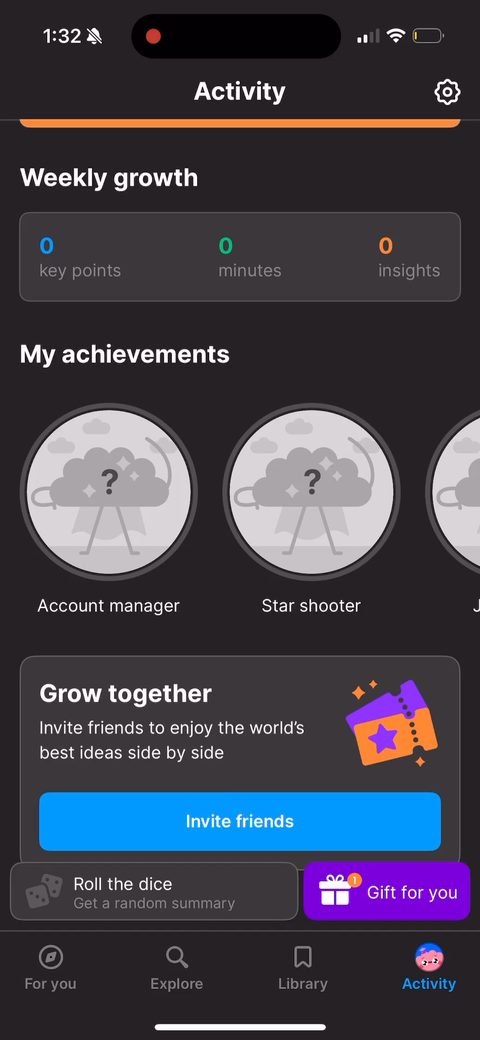Open the Account manager achievement badge
This screenshot has height=1040, width=480.
click(x=109, y=492)
